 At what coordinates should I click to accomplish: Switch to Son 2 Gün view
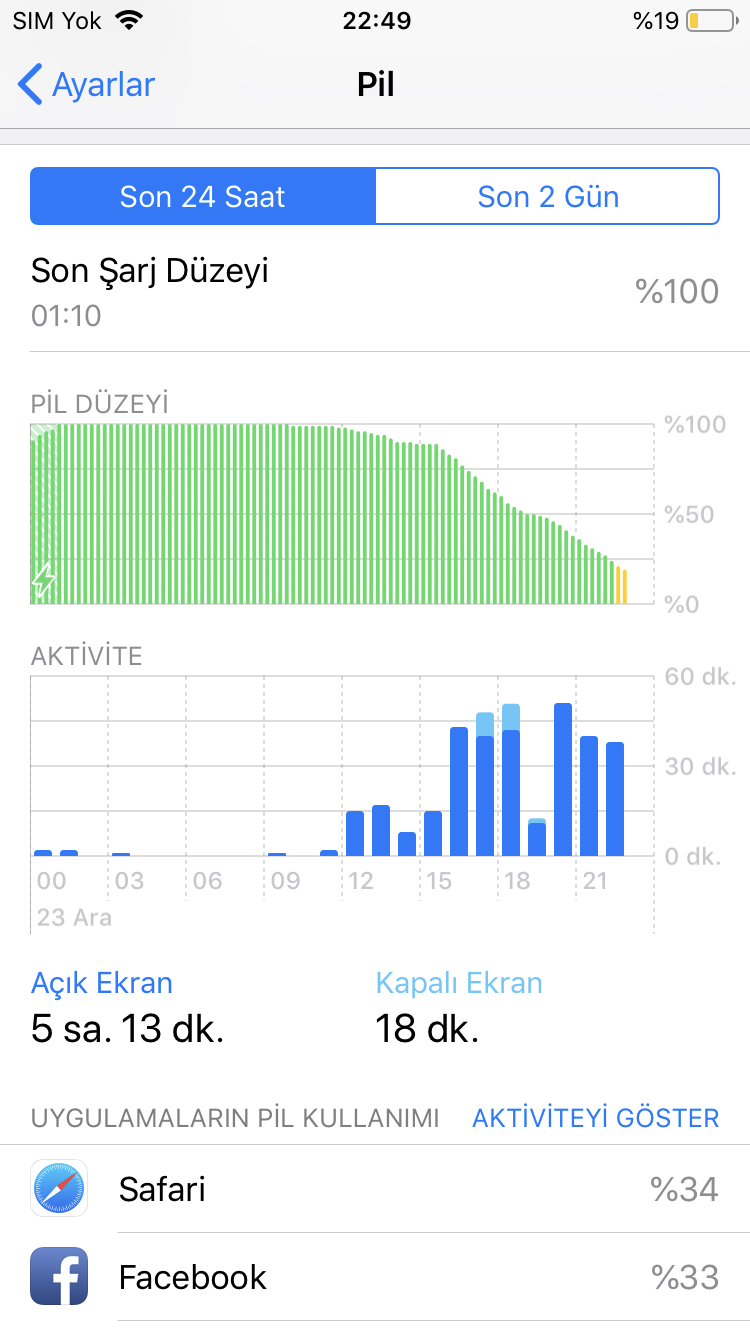tap(547, 196)
